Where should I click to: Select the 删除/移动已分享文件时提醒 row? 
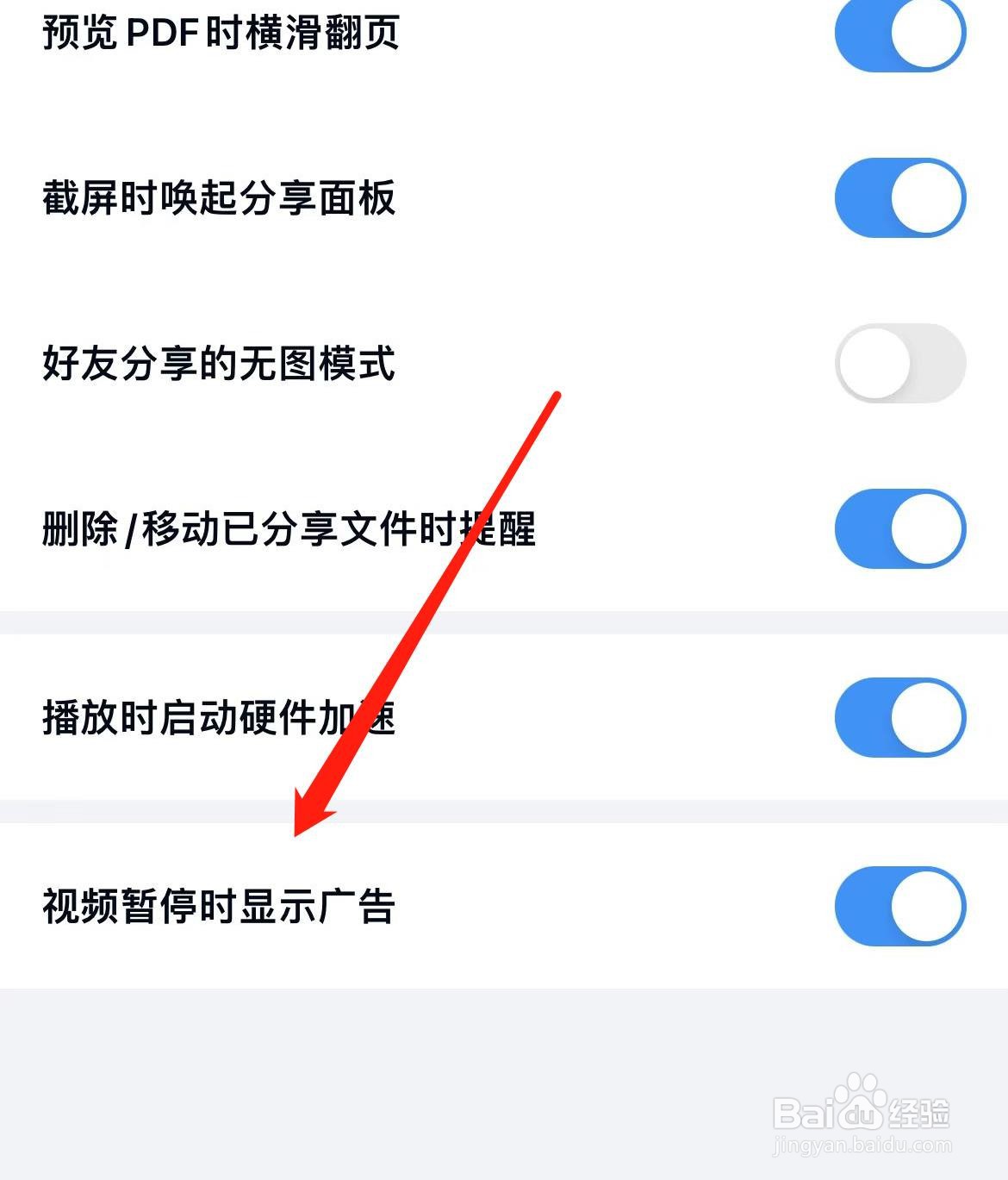(x=289, y=532)
